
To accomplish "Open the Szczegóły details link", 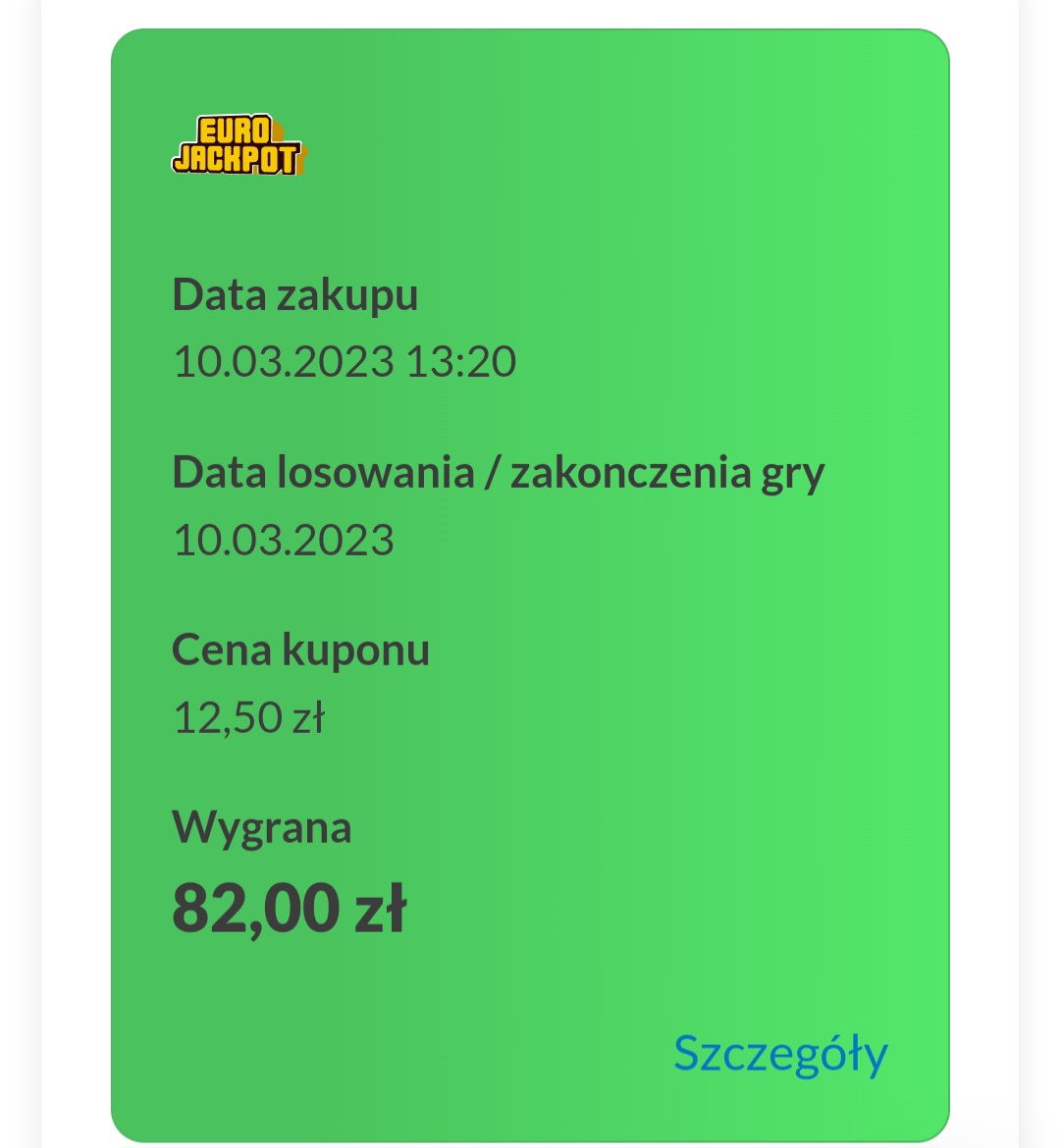I will tap(780, 1054).
